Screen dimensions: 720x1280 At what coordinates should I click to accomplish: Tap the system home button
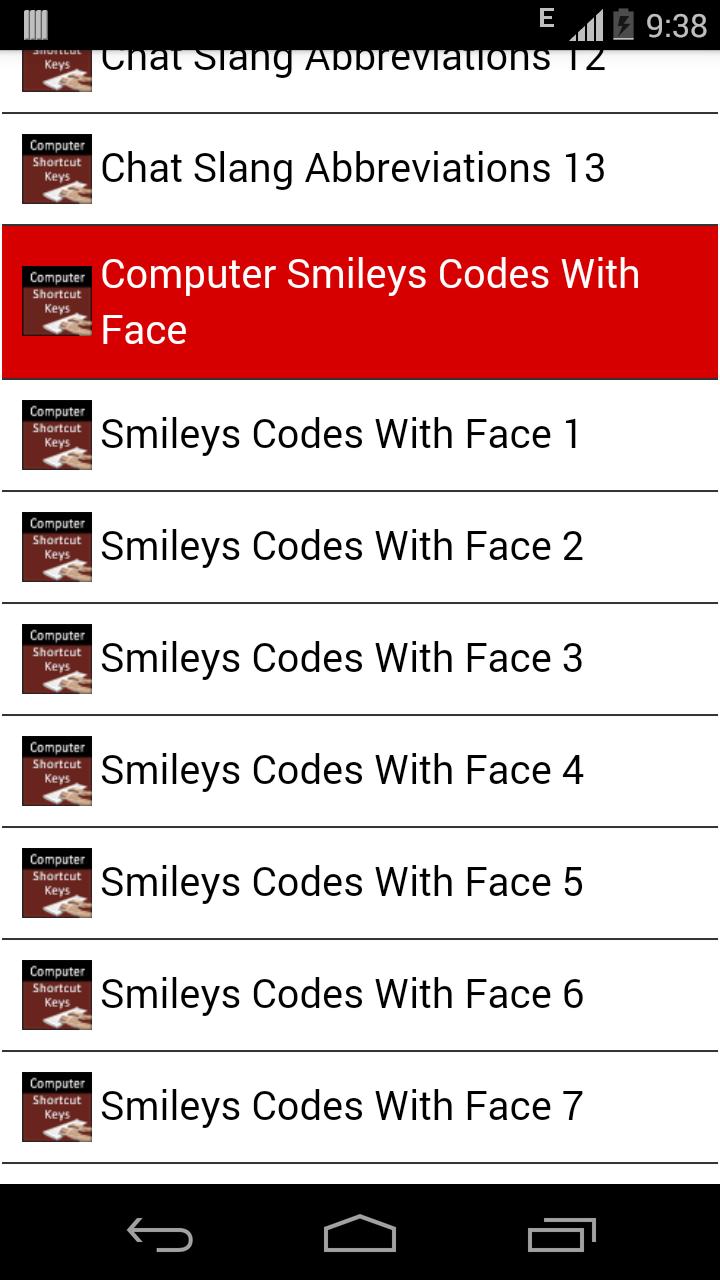pos(360,1234)
